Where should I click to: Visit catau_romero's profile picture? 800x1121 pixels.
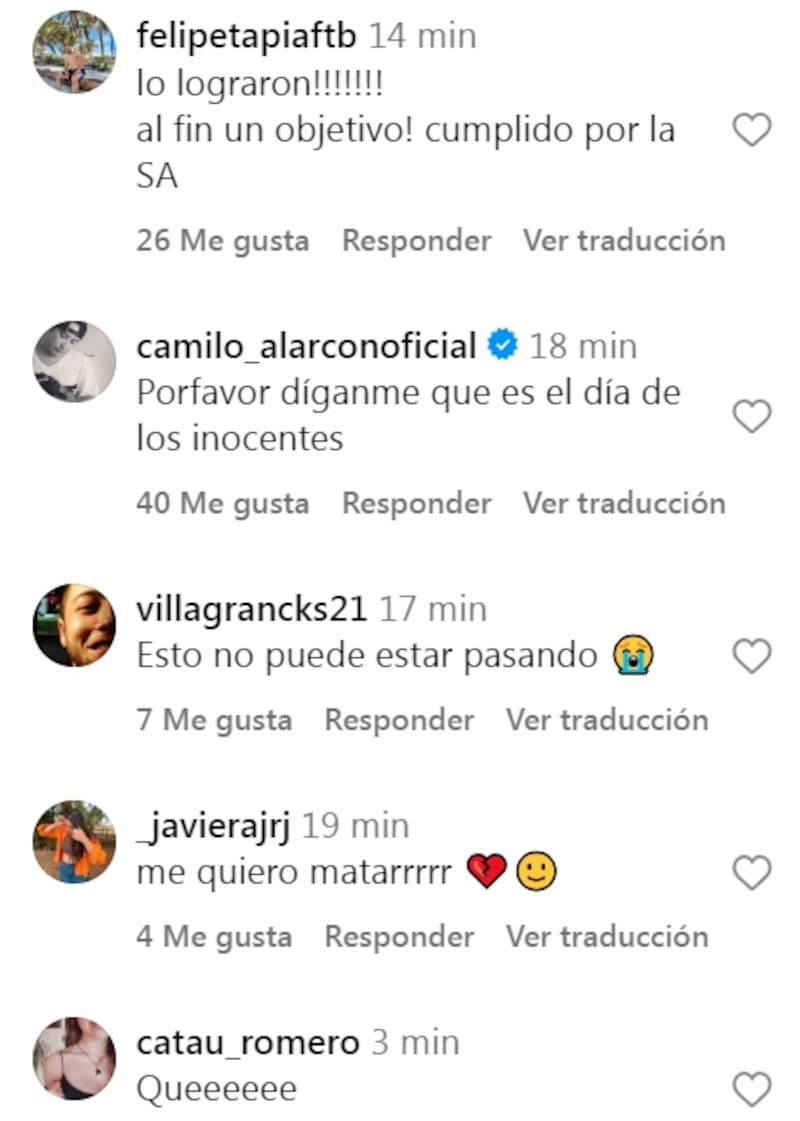74,1059
